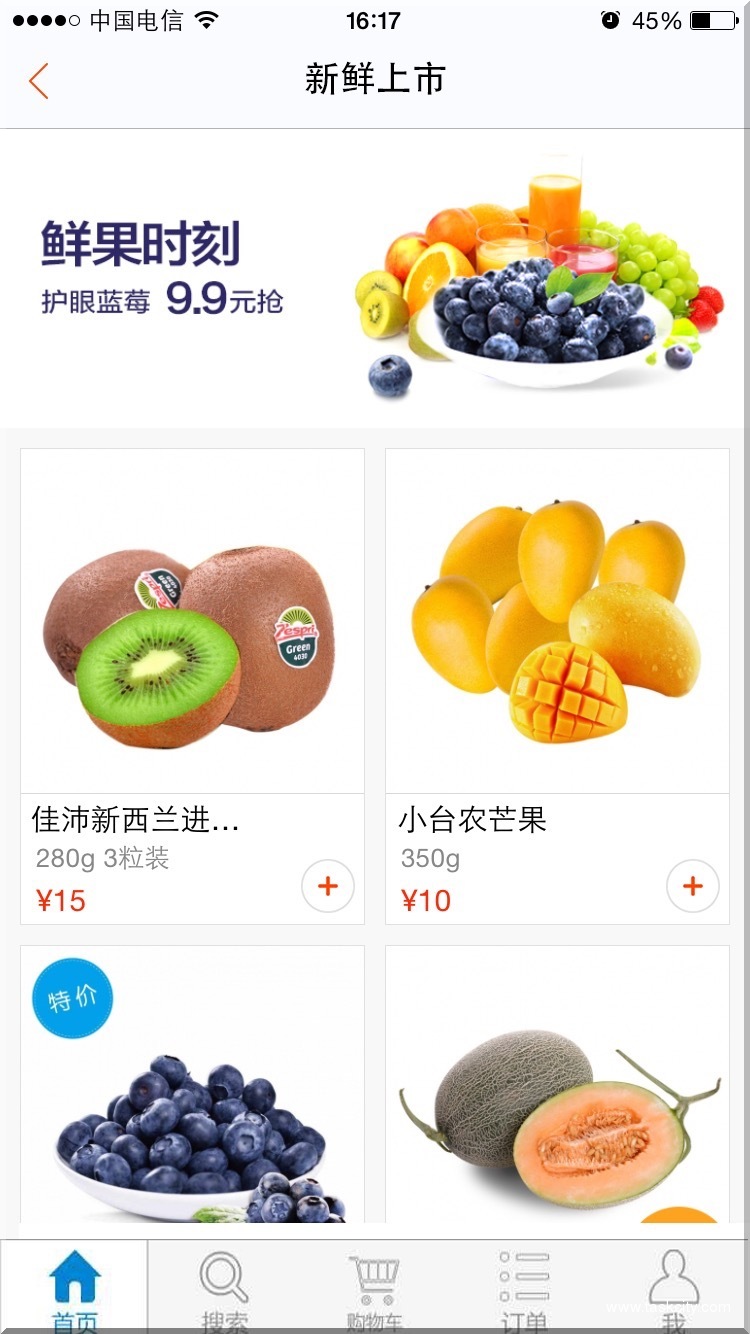Open the 佳沛新西兰进 kiwi product card

click(x=192, y=640)
